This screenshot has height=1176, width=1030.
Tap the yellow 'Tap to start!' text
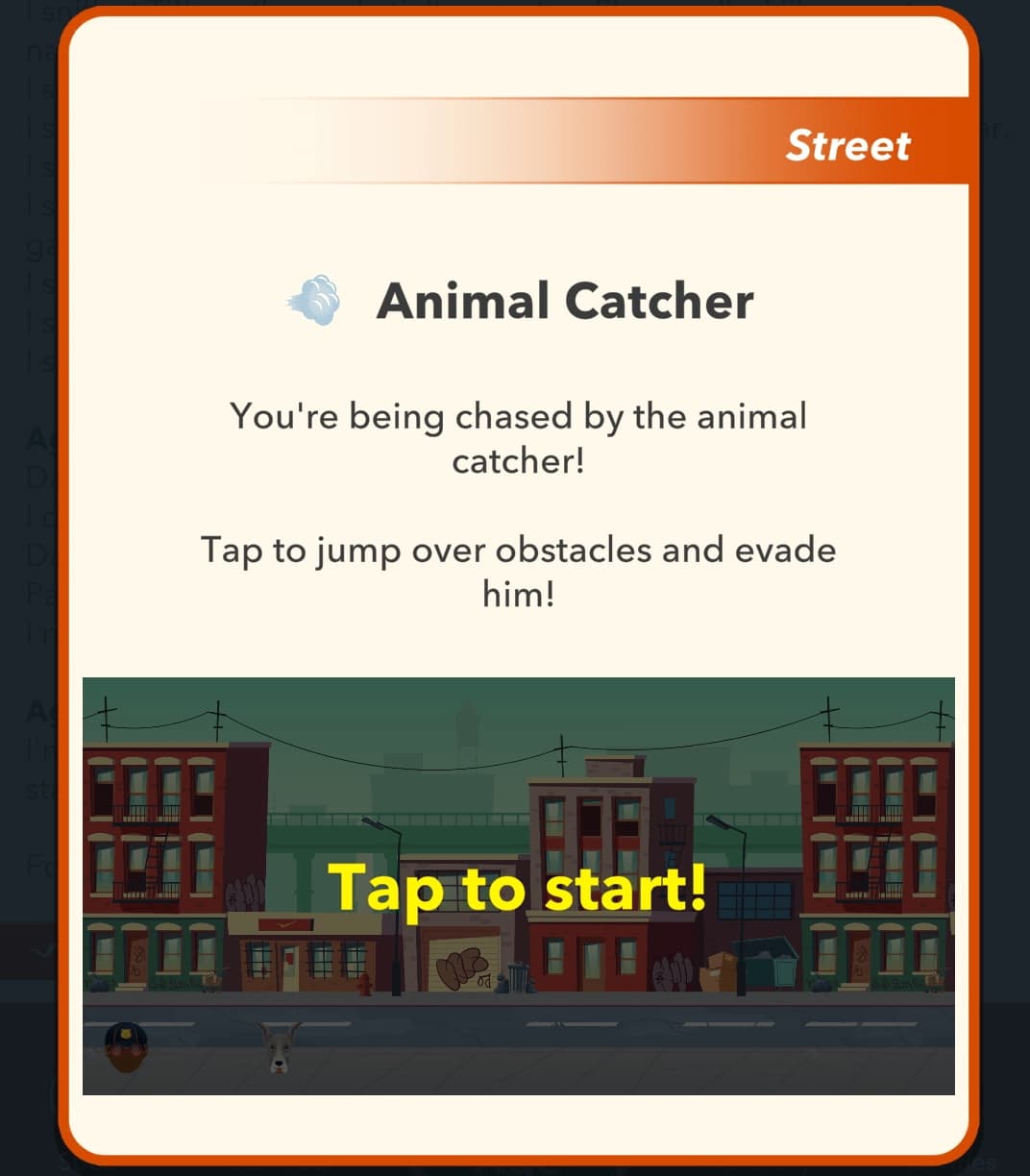click(x=519, y=889)
